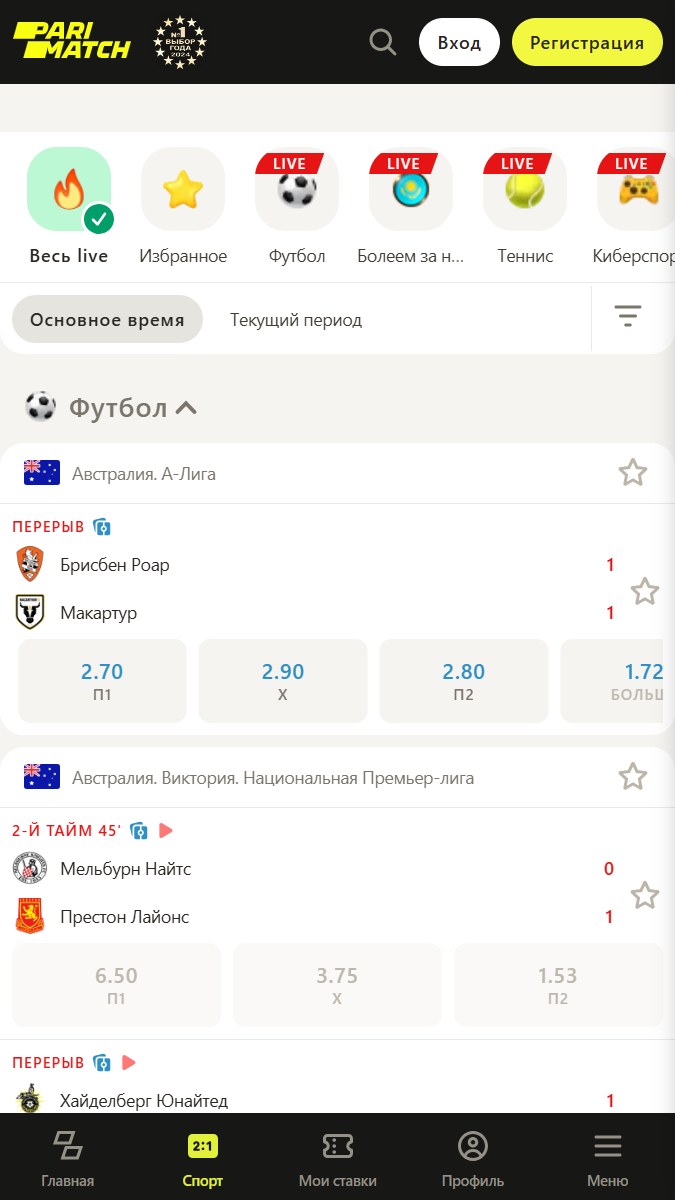The image size is (675, 1200).
Task: Add Брисбен Роар vs Макартур match to favorites
Action: point(645,592)
